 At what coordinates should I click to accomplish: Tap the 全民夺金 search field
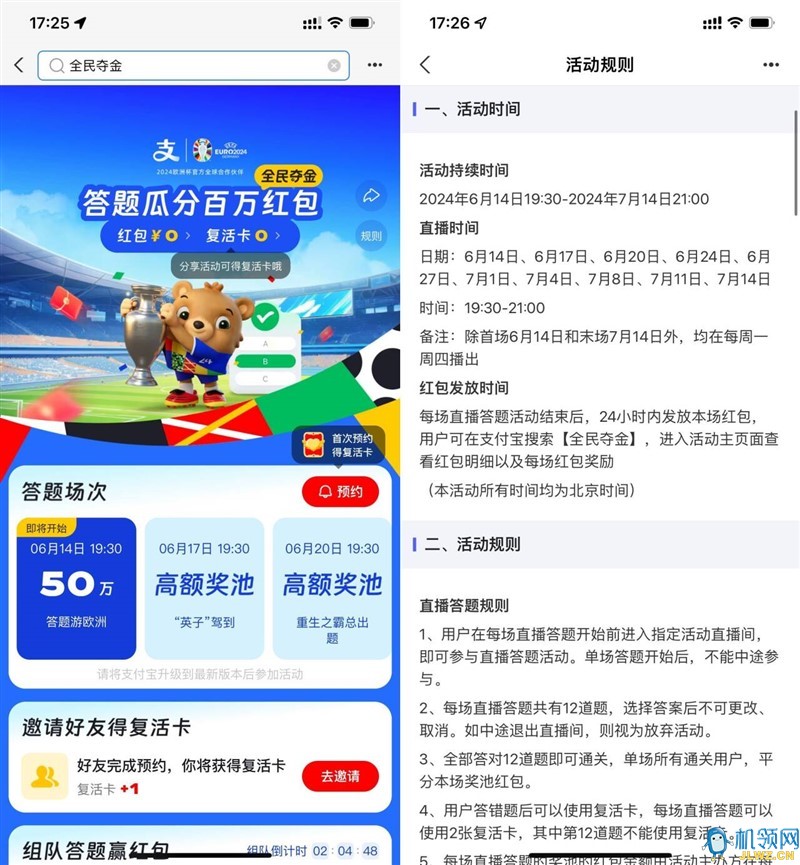coord(190,65)
